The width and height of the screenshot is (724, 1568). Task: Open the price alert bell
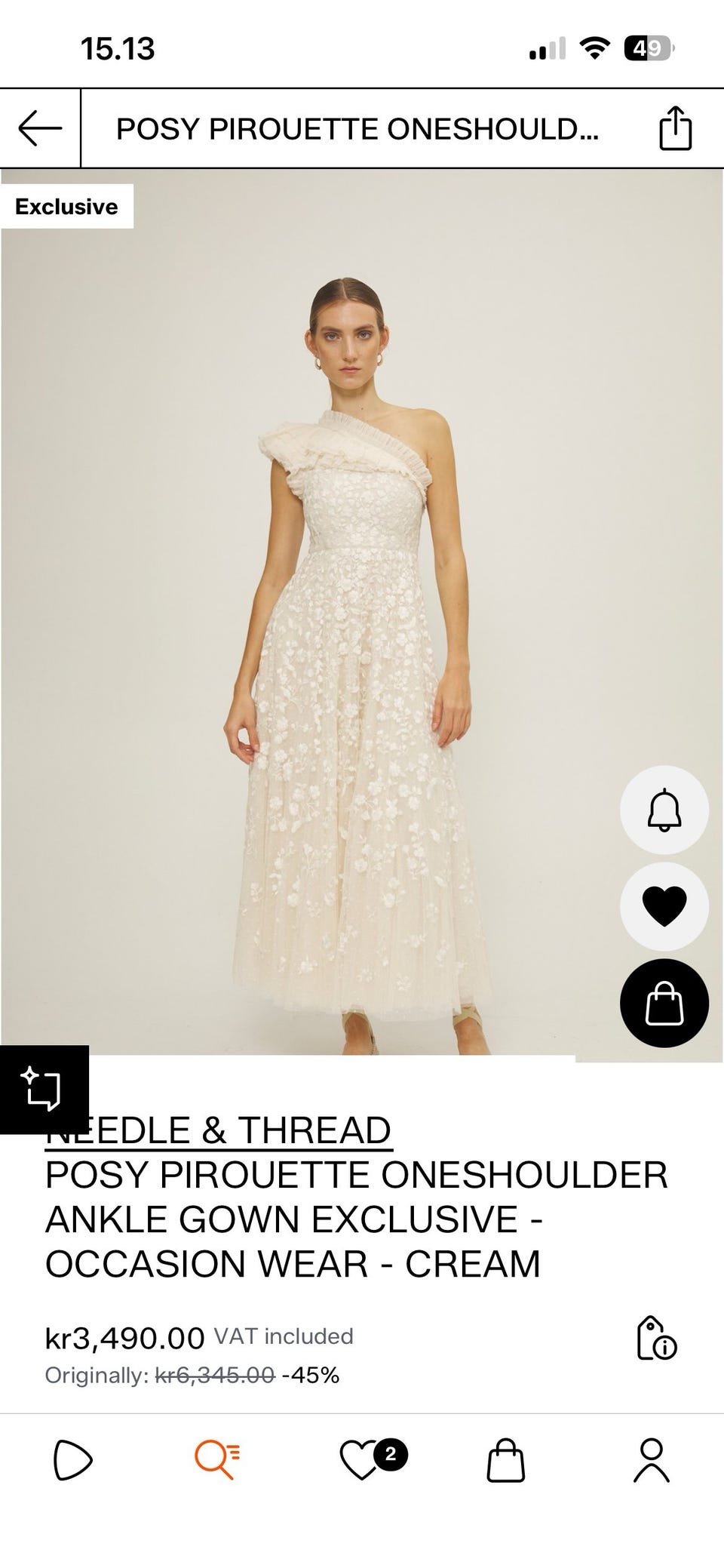pyautogui.click(x=664, y=810)
